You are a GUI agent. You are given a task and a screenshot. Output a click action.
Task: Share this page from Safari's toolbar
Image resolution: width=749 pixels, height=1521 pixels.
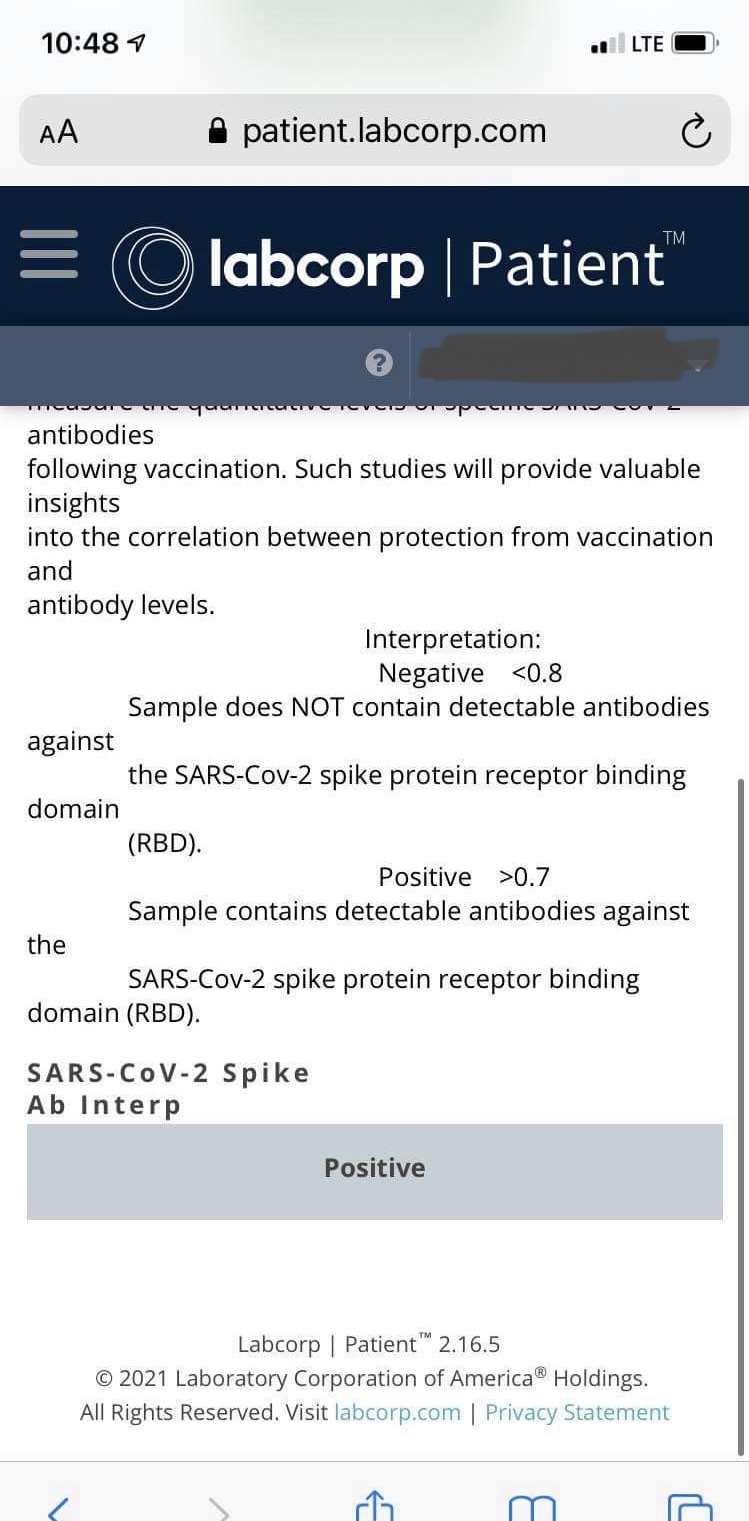pyautogui.click(x=375, y=1503)
